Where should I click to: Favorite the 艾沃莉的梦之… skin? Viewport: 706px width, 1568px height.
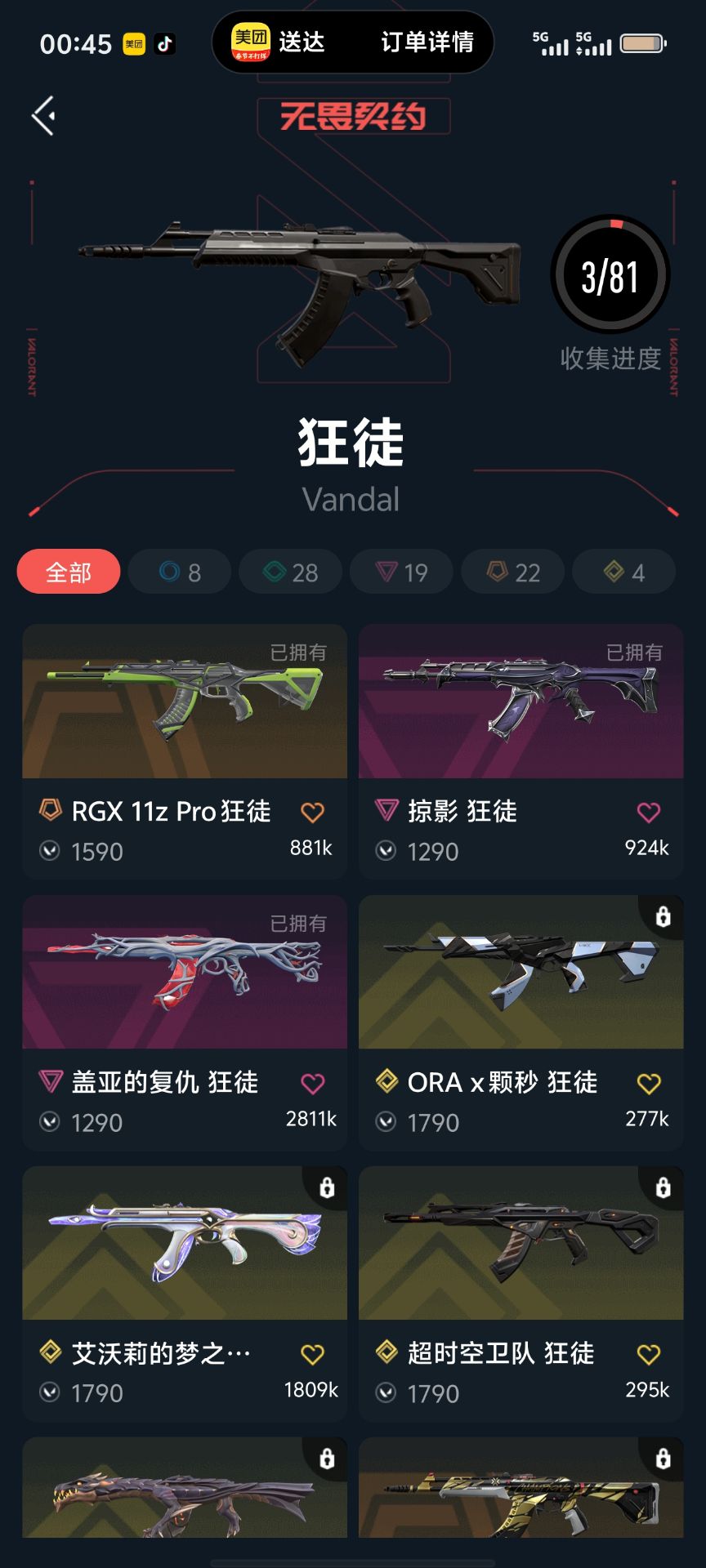[x=312, y=1355]
